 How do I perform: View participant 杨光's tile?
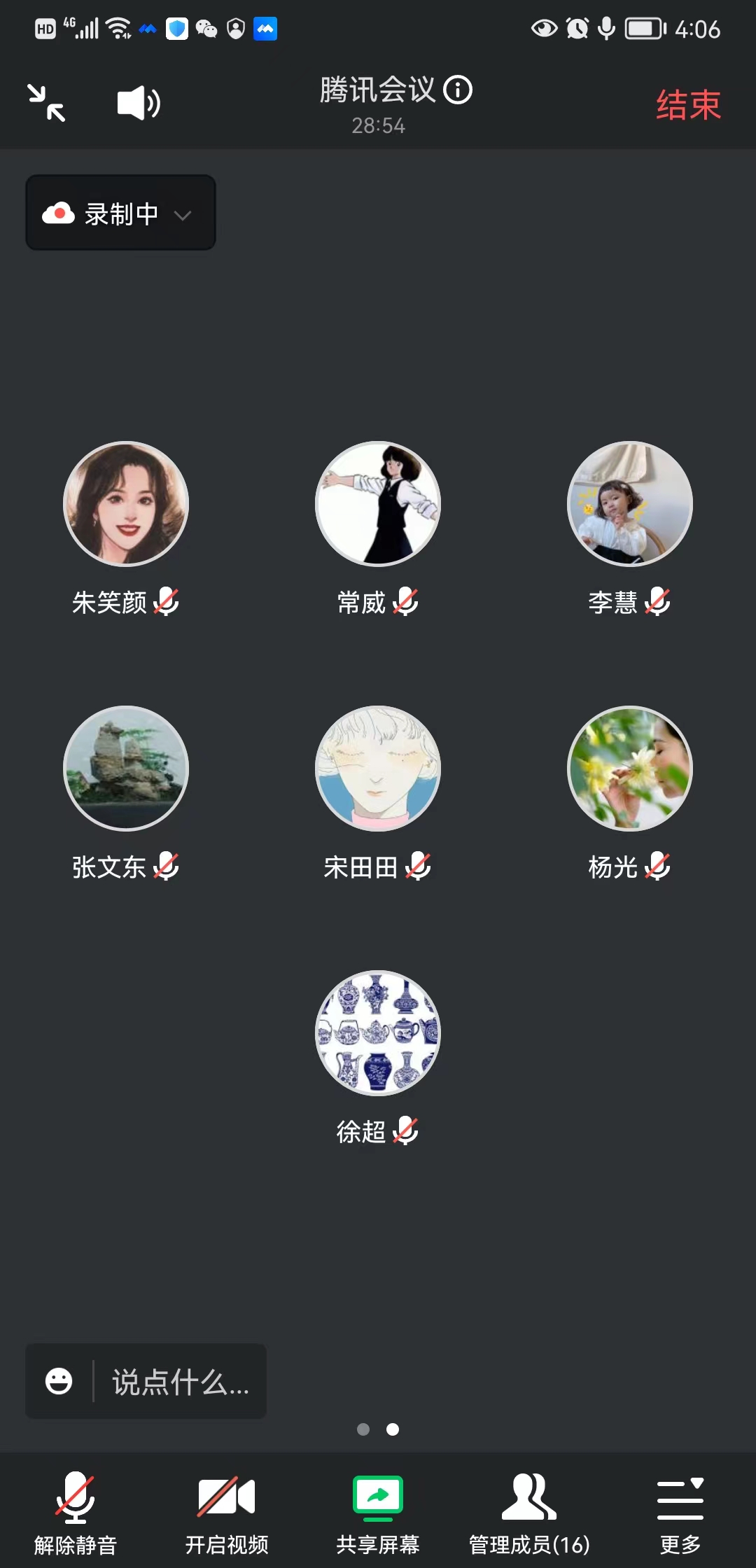[630, 769]
